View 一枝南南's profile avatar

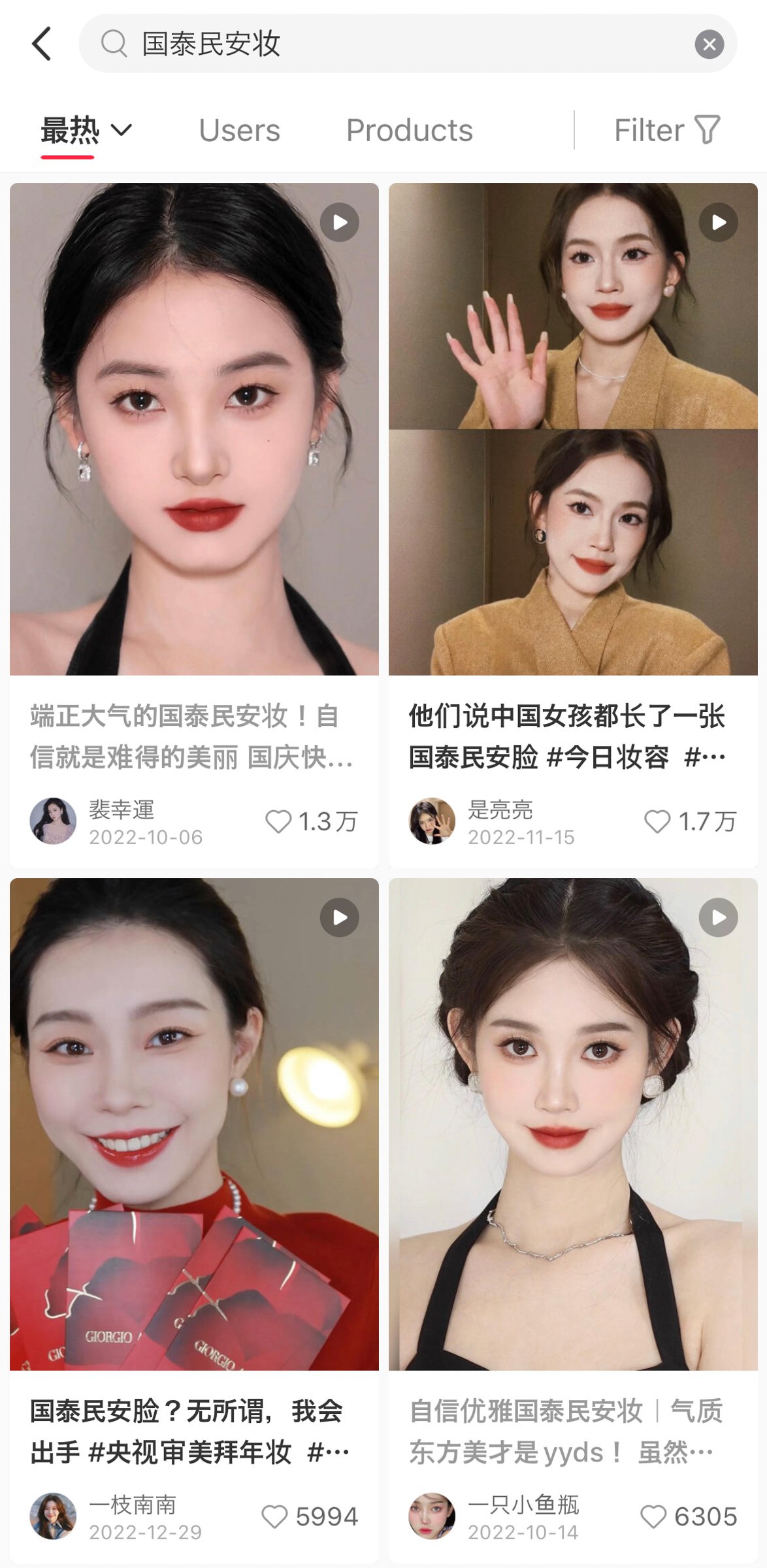[53, 1516]
